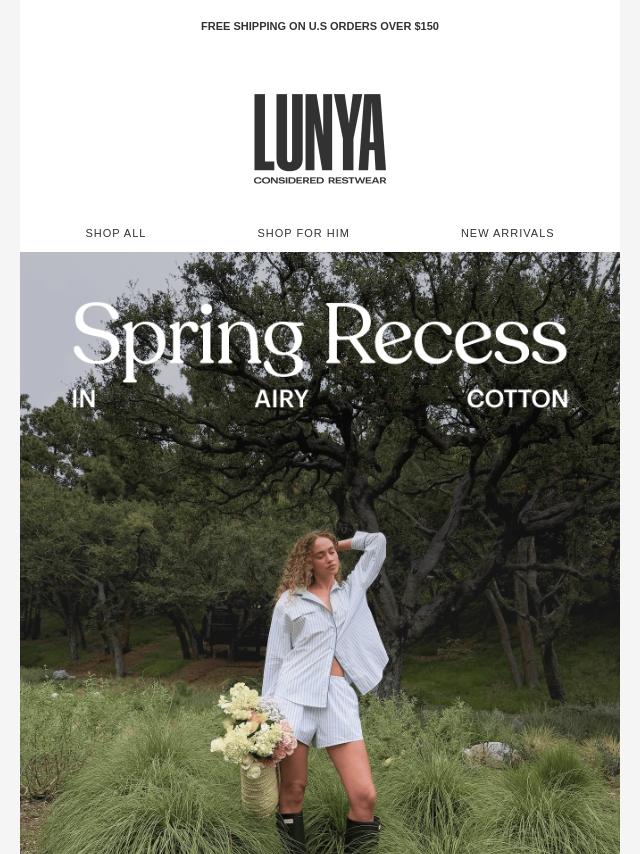
Task: Open the Shop All link
Action: (x=116, y=233)
